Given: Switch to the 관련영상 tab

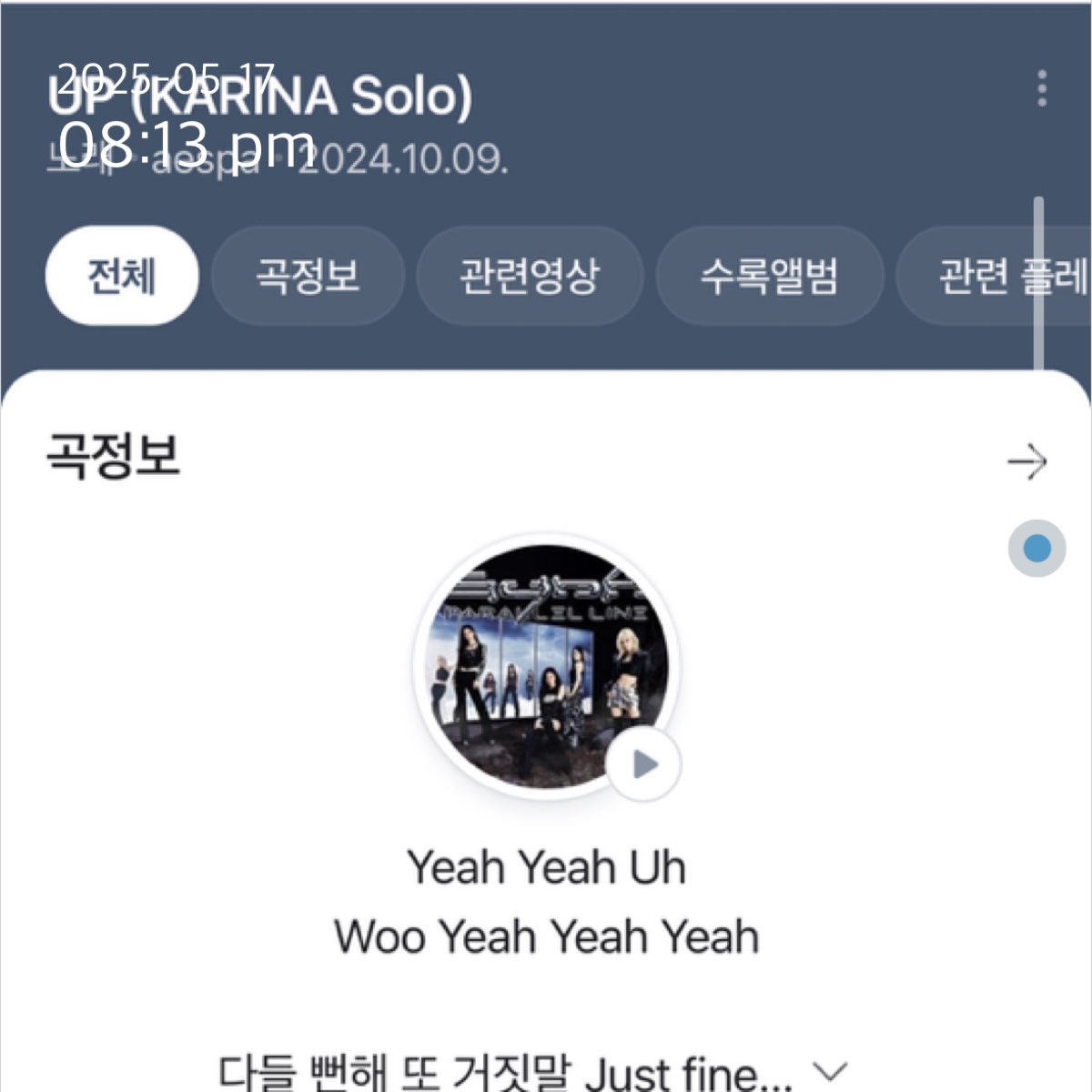Looking at the screenshot, I should pyautogui.click(x=530, y=276).
